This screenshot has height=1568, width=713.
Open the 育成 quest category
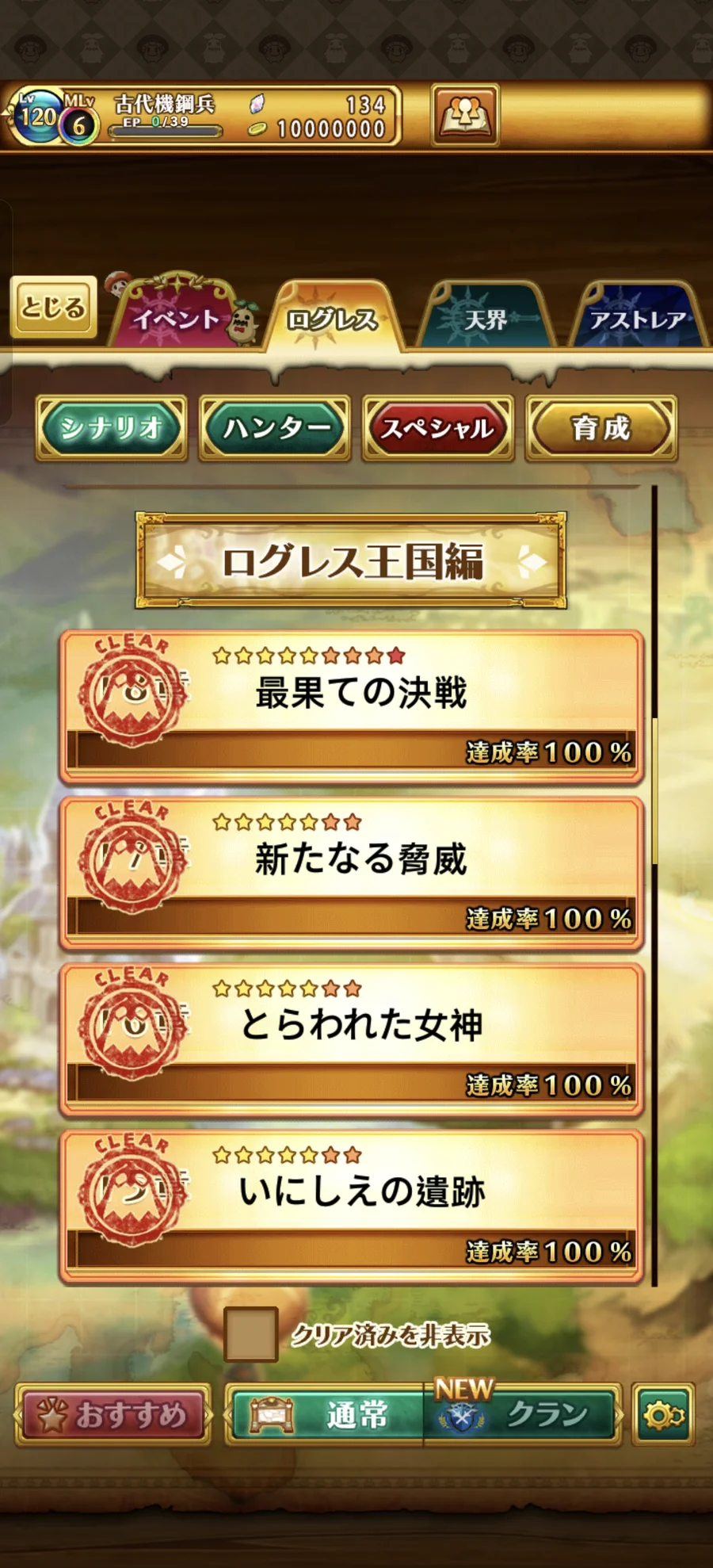(x=601, y=428)
